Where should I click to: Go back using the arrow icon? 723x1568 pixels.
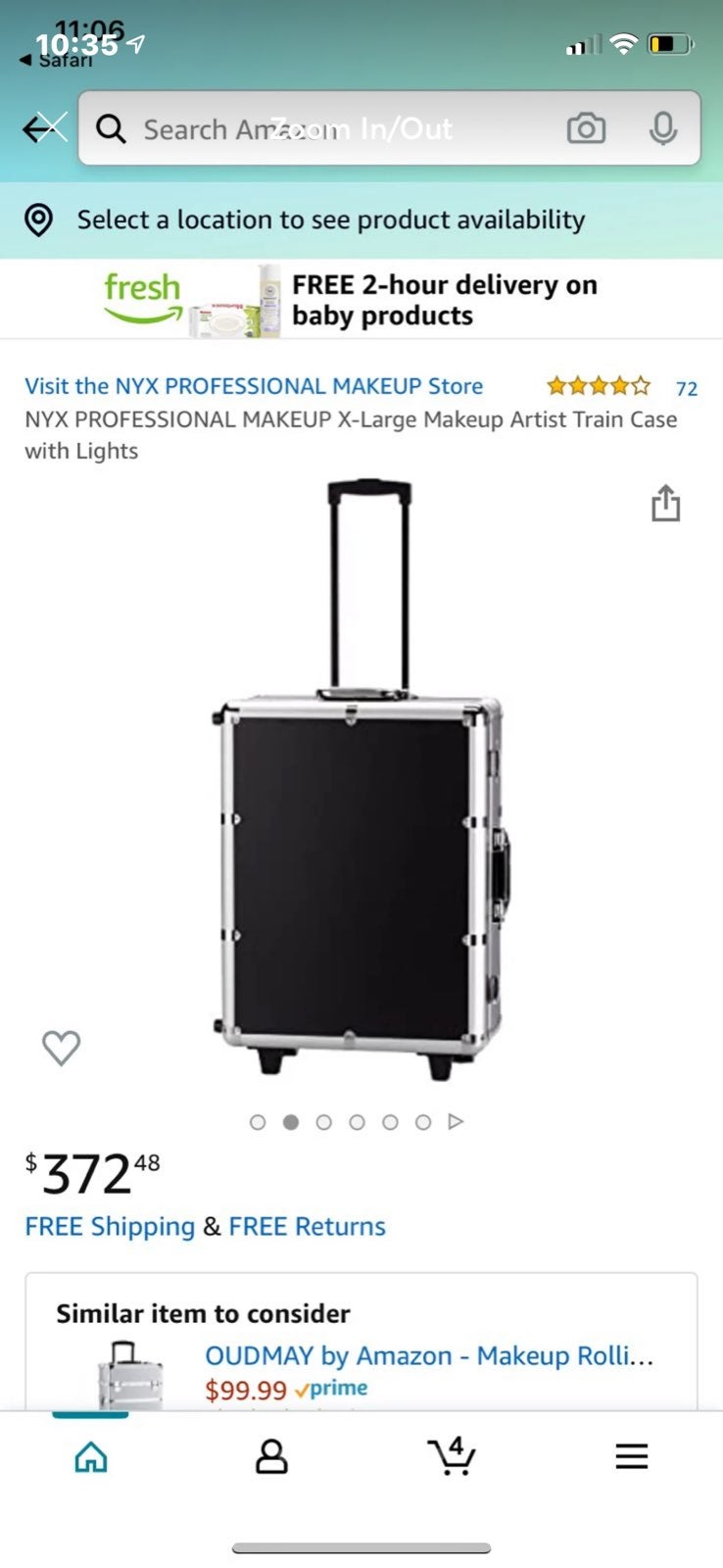39,128
